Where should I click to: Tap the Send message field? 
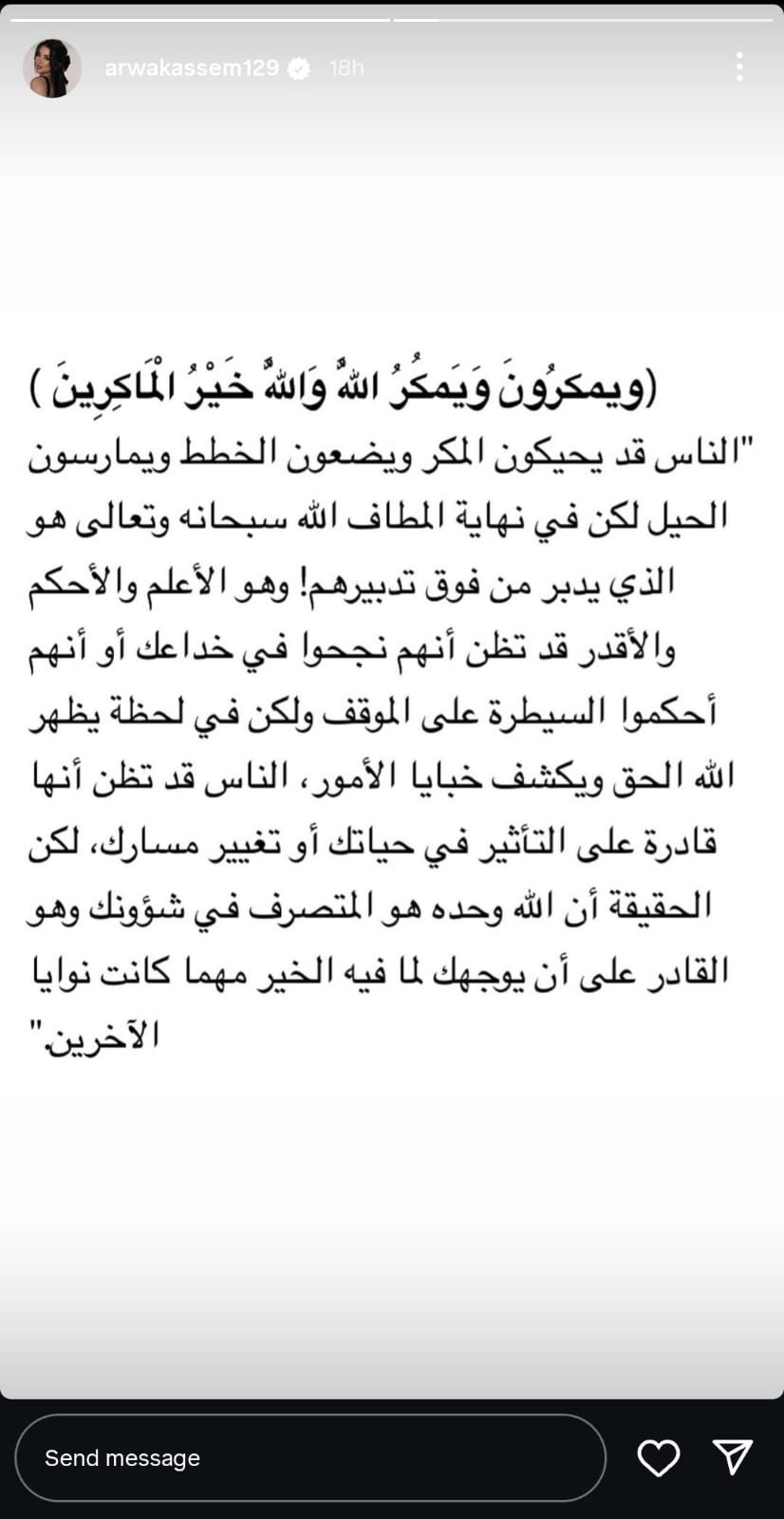click(309, 1457)
